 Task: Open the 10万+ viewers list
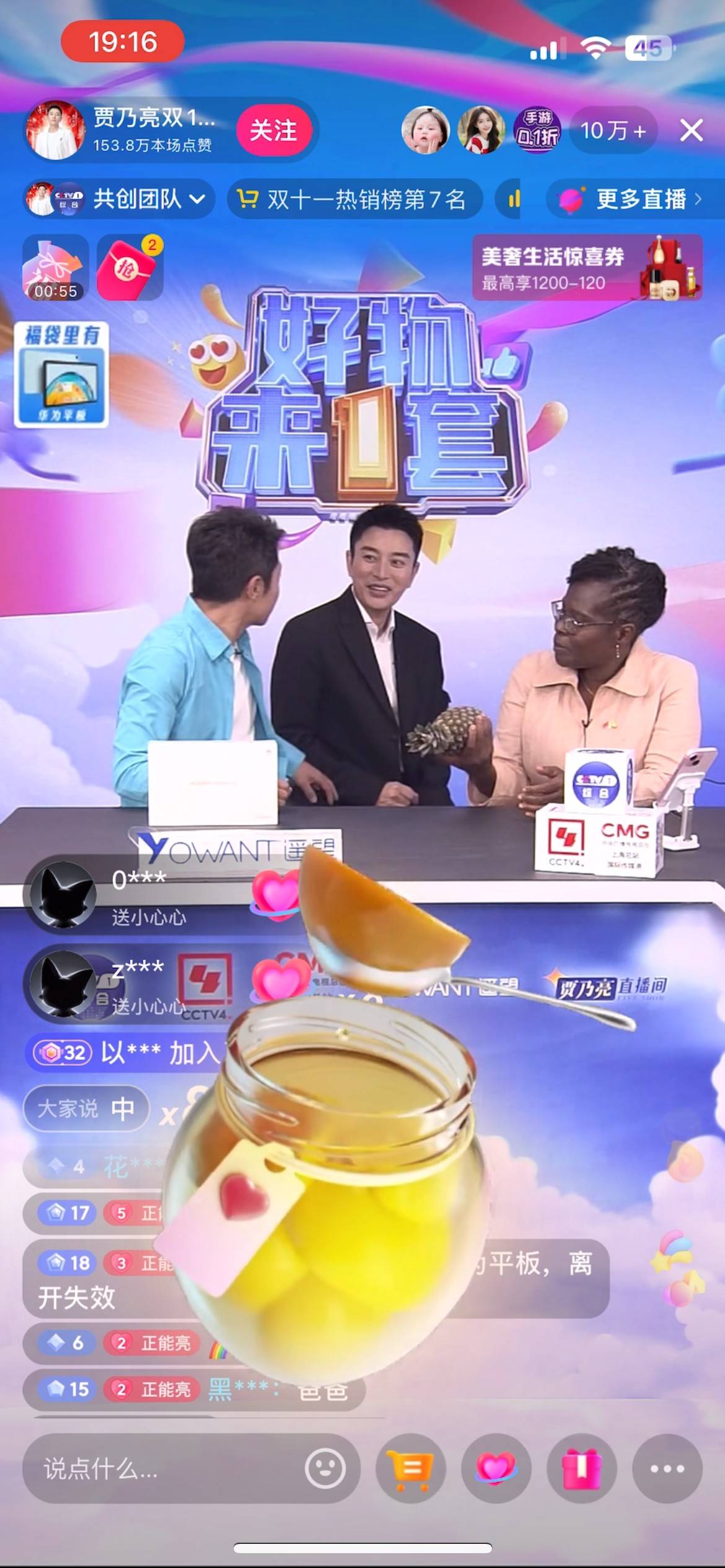pyautogui.click(x=613, y=130)
